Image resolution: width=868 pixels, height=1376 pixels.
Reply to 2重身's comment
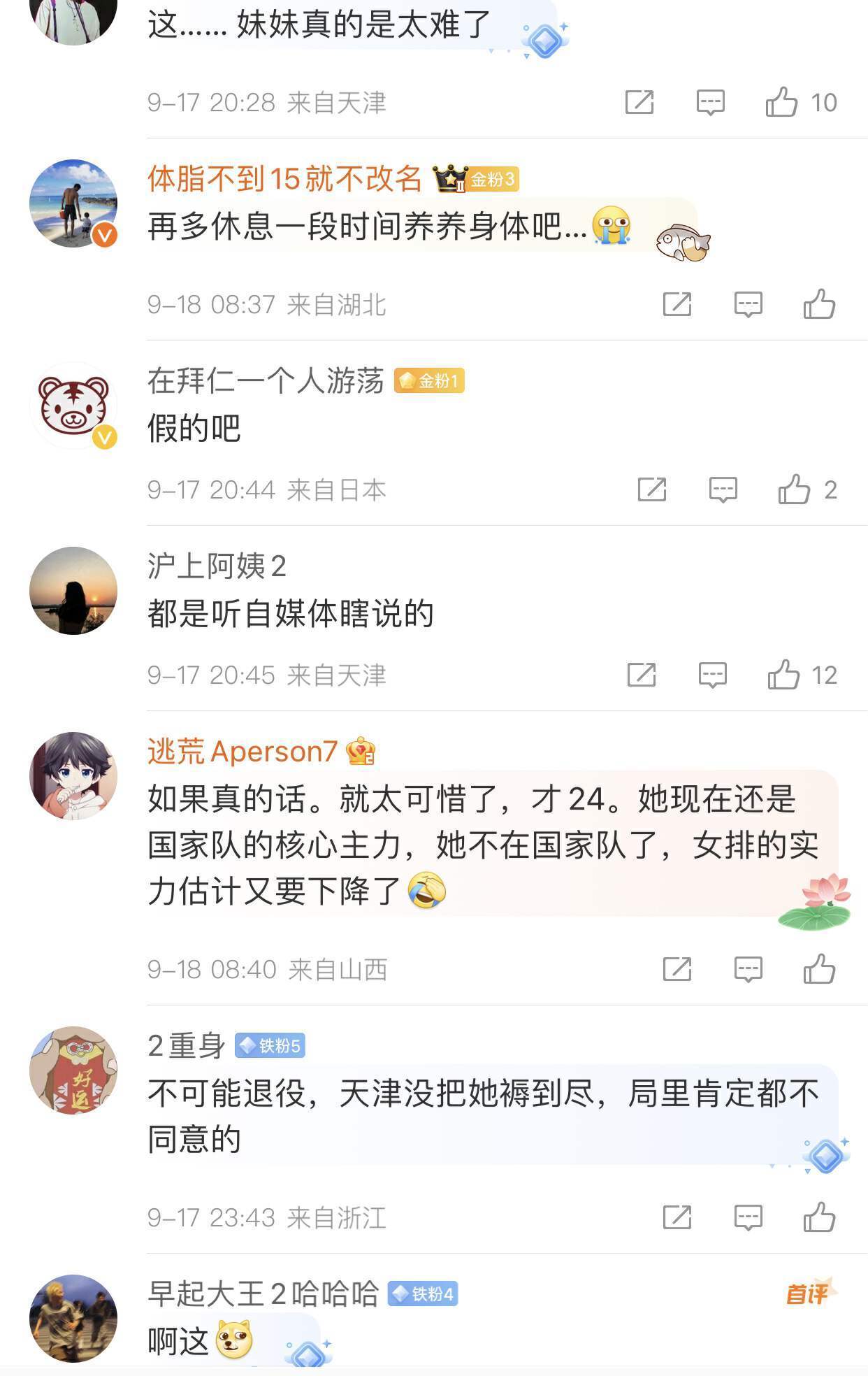[x=748, y=1217]
